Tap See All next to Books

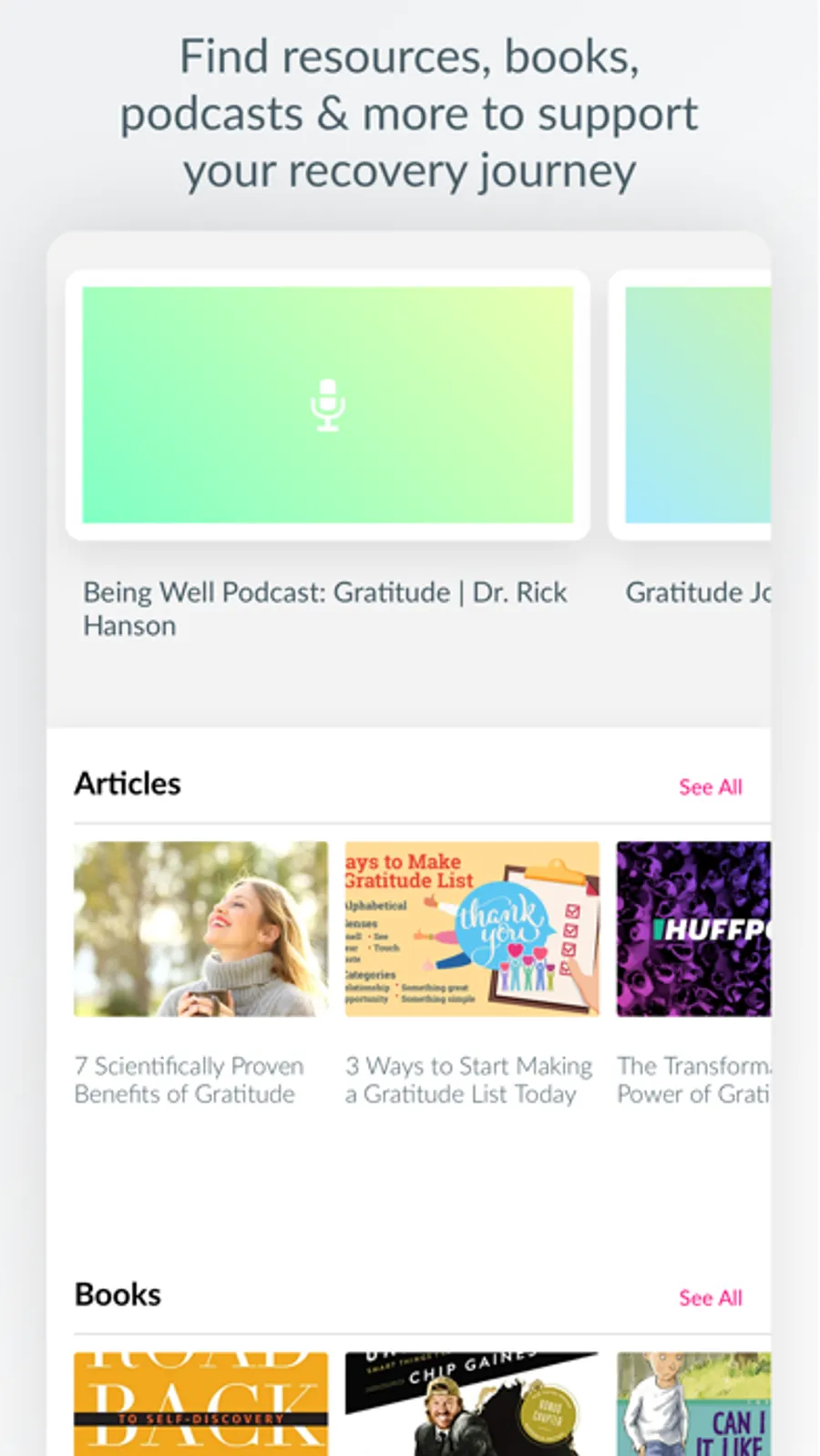[x=710, y=1297]
